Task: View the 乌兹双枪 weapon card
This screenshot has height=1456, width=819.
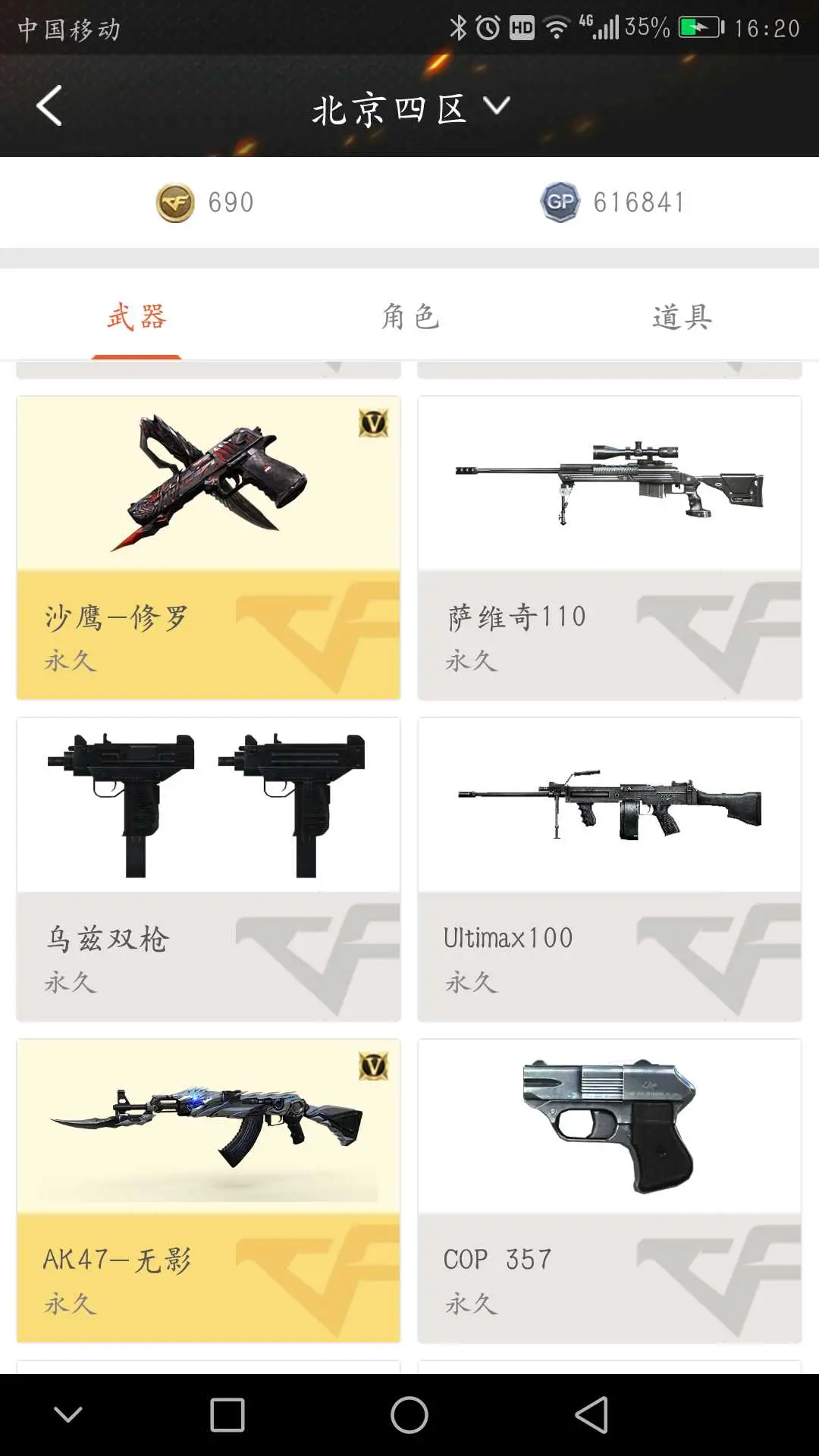Action: [x=209, y=869]
